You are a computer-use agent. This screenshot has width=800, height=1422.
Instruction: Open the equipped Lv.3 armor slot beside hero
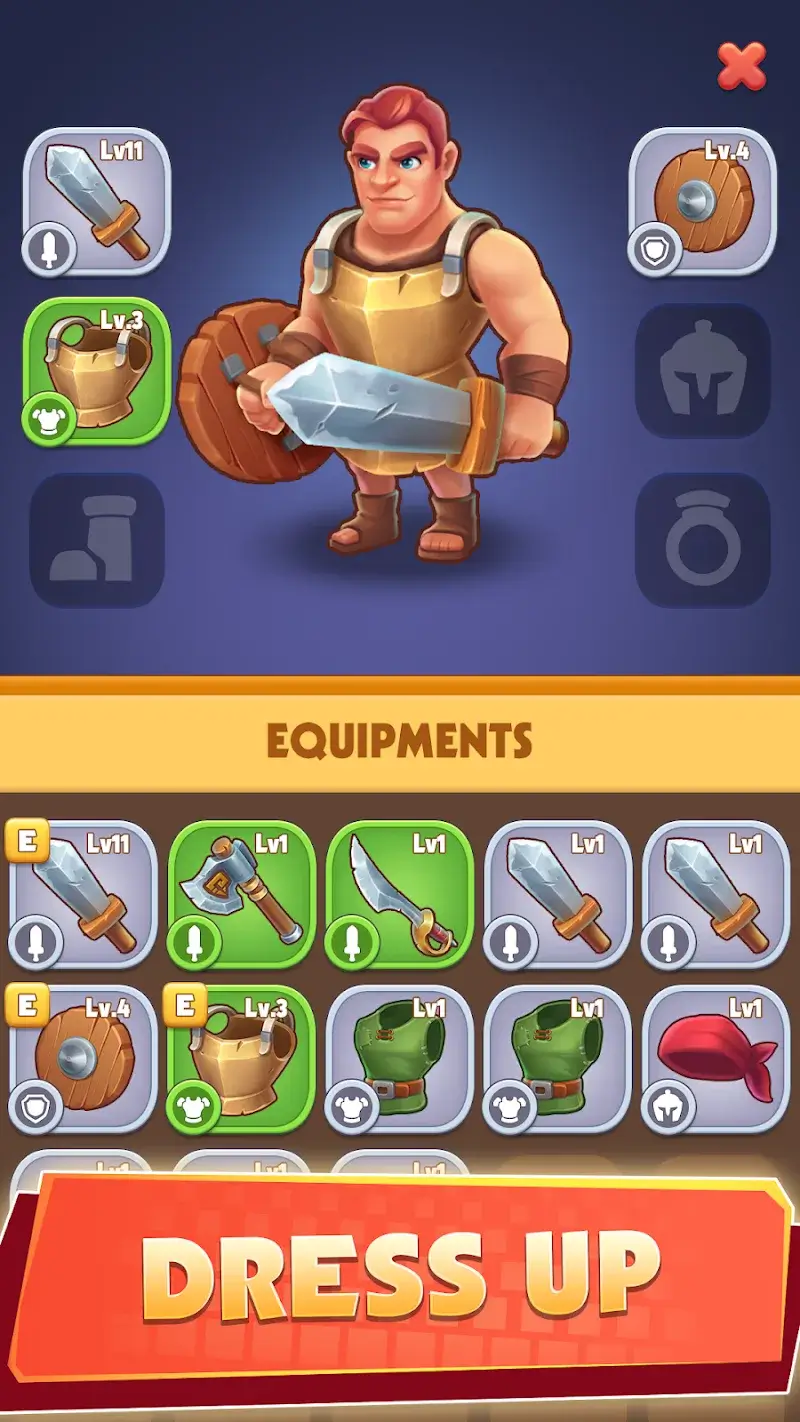click(x=97, y=371)
